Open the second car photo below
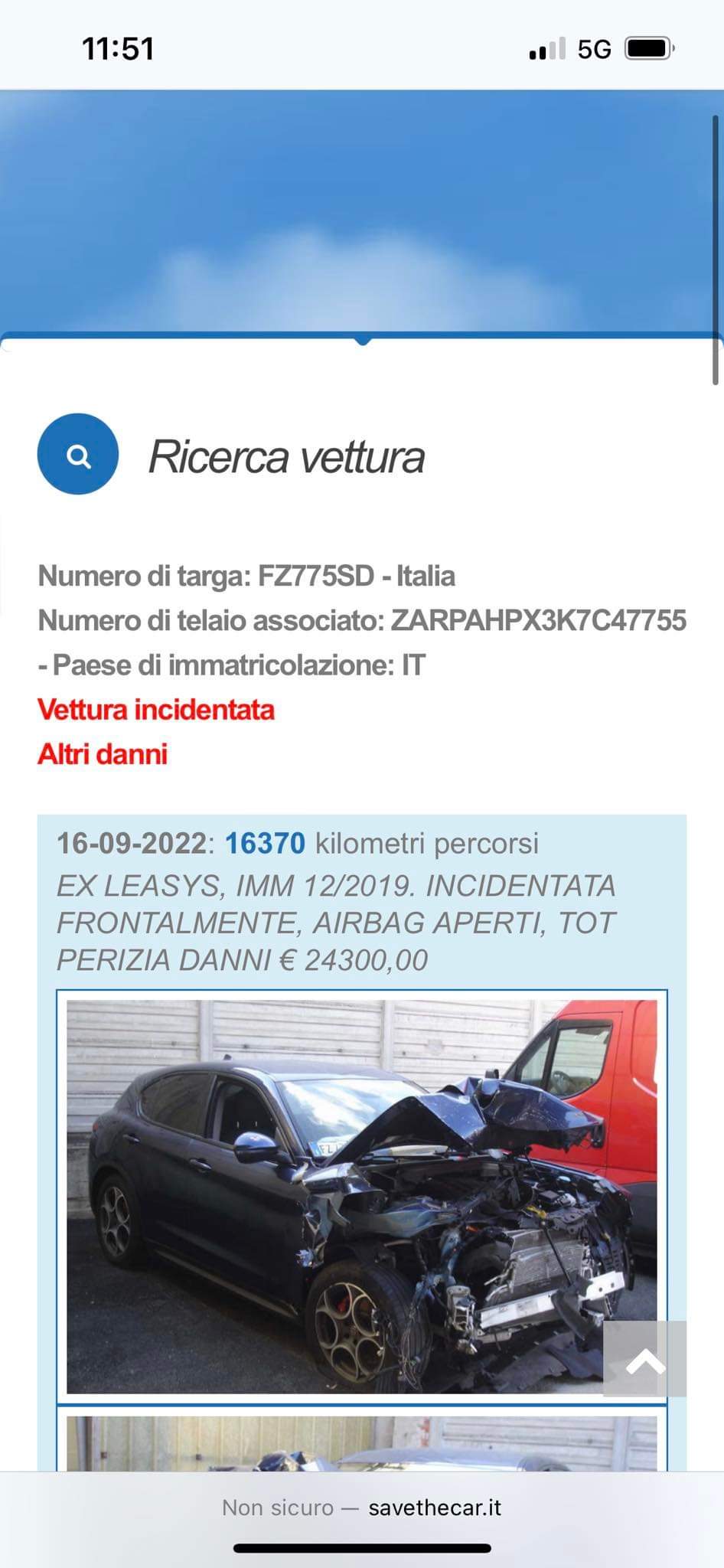 (x=361, y=1443)
